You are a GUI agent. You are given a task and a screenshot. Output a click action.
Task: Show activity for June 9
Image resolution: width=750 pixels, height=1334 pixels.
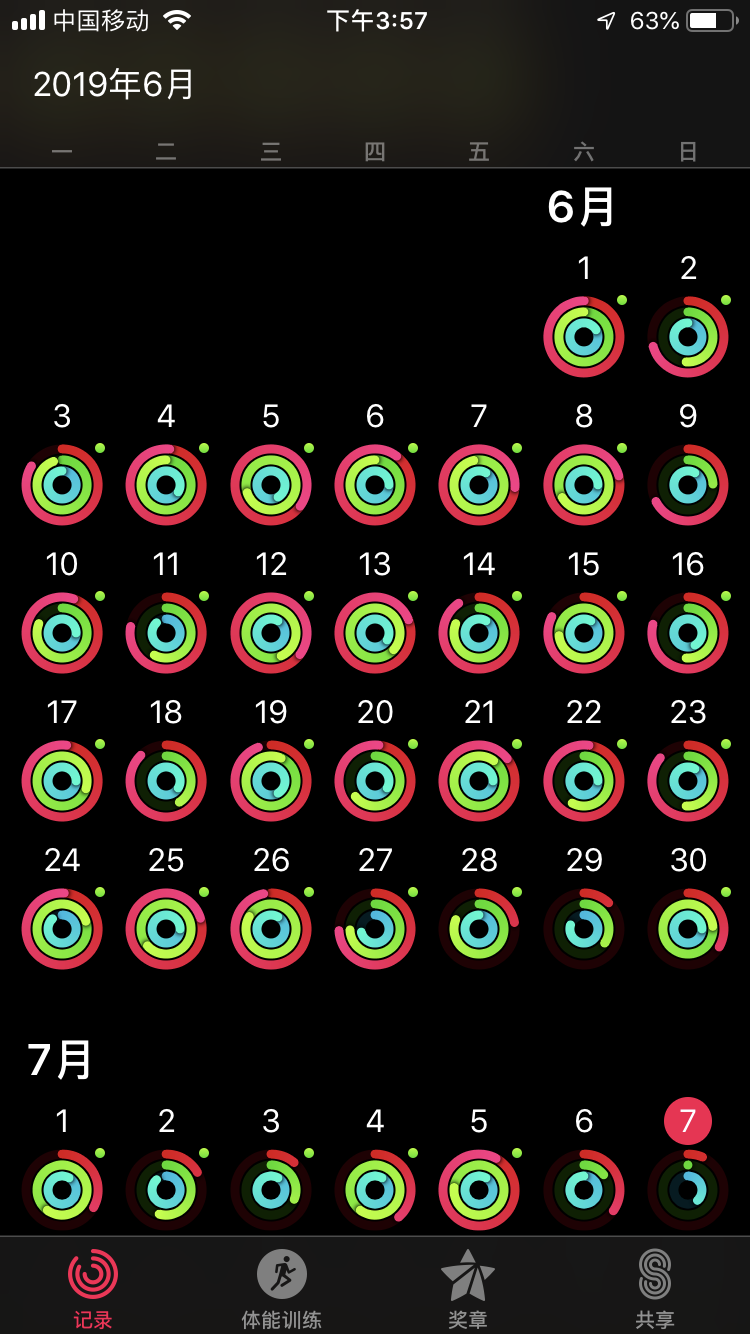[688, 485]
